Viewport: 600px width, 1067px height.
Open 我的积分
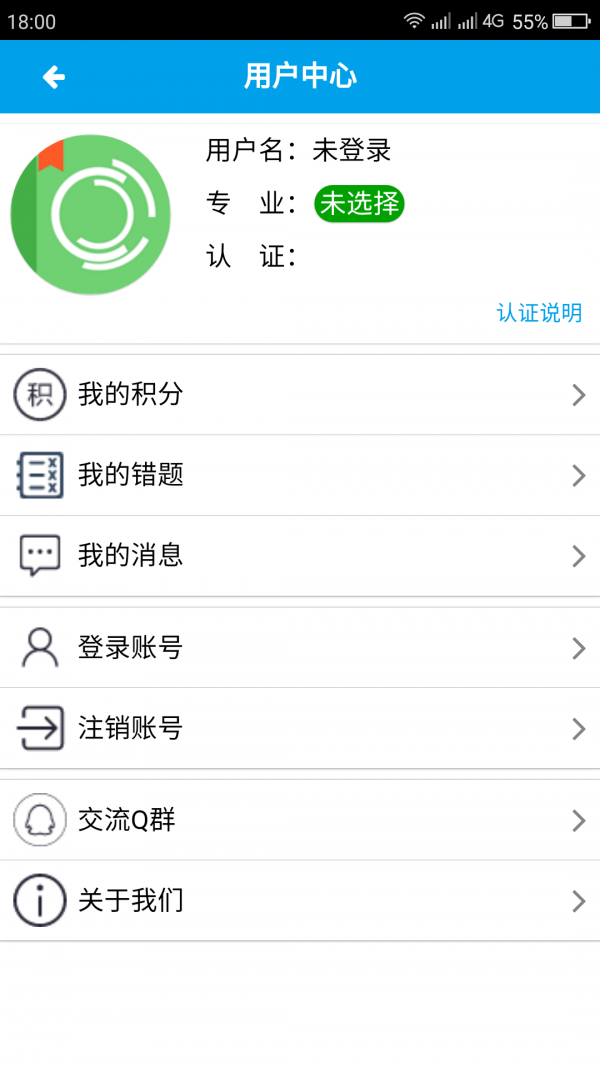300,395
